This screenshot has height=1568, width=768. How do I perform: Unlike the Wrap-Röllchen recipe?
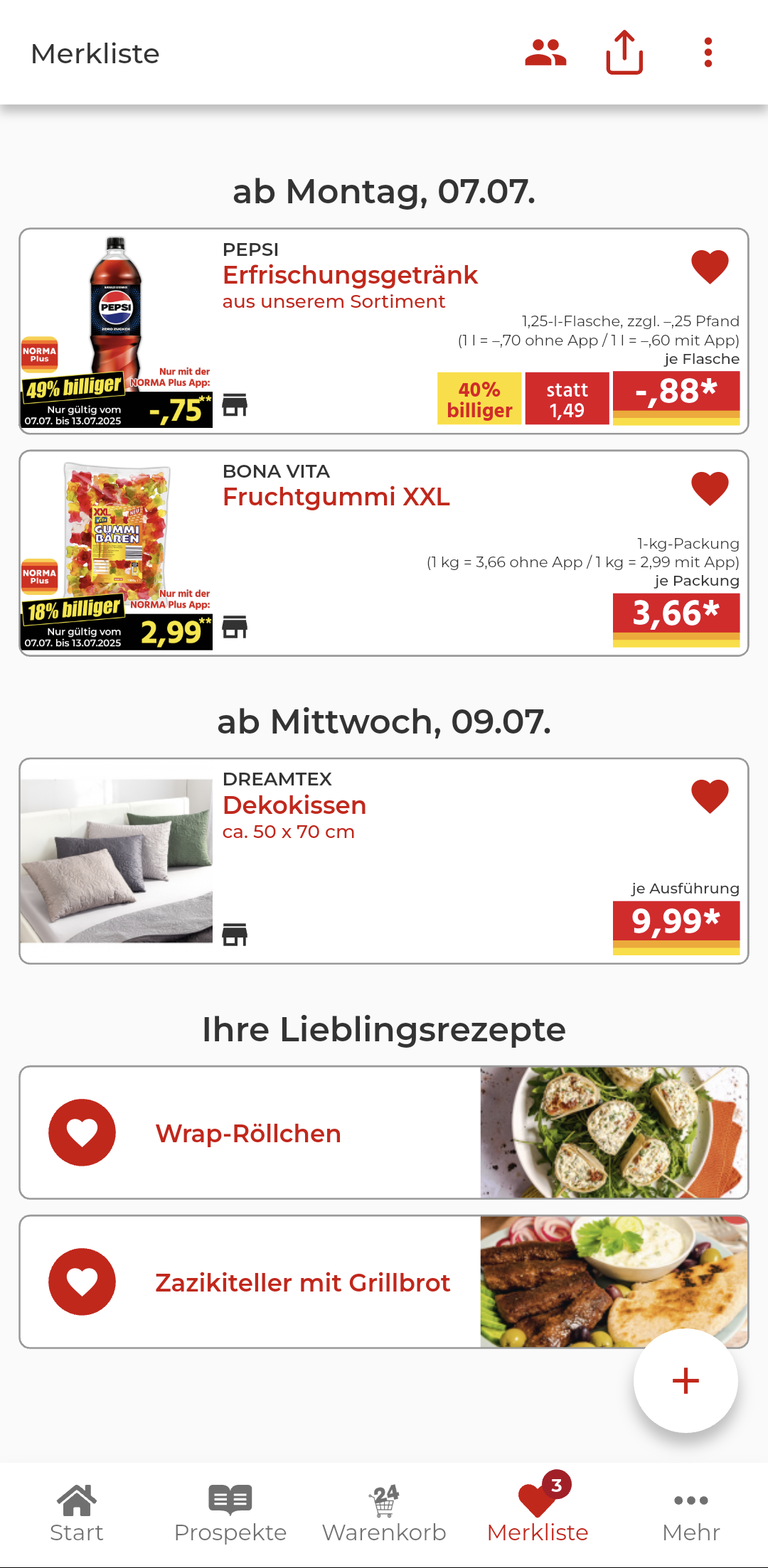pyautogui.click(x=82, y=1132)
